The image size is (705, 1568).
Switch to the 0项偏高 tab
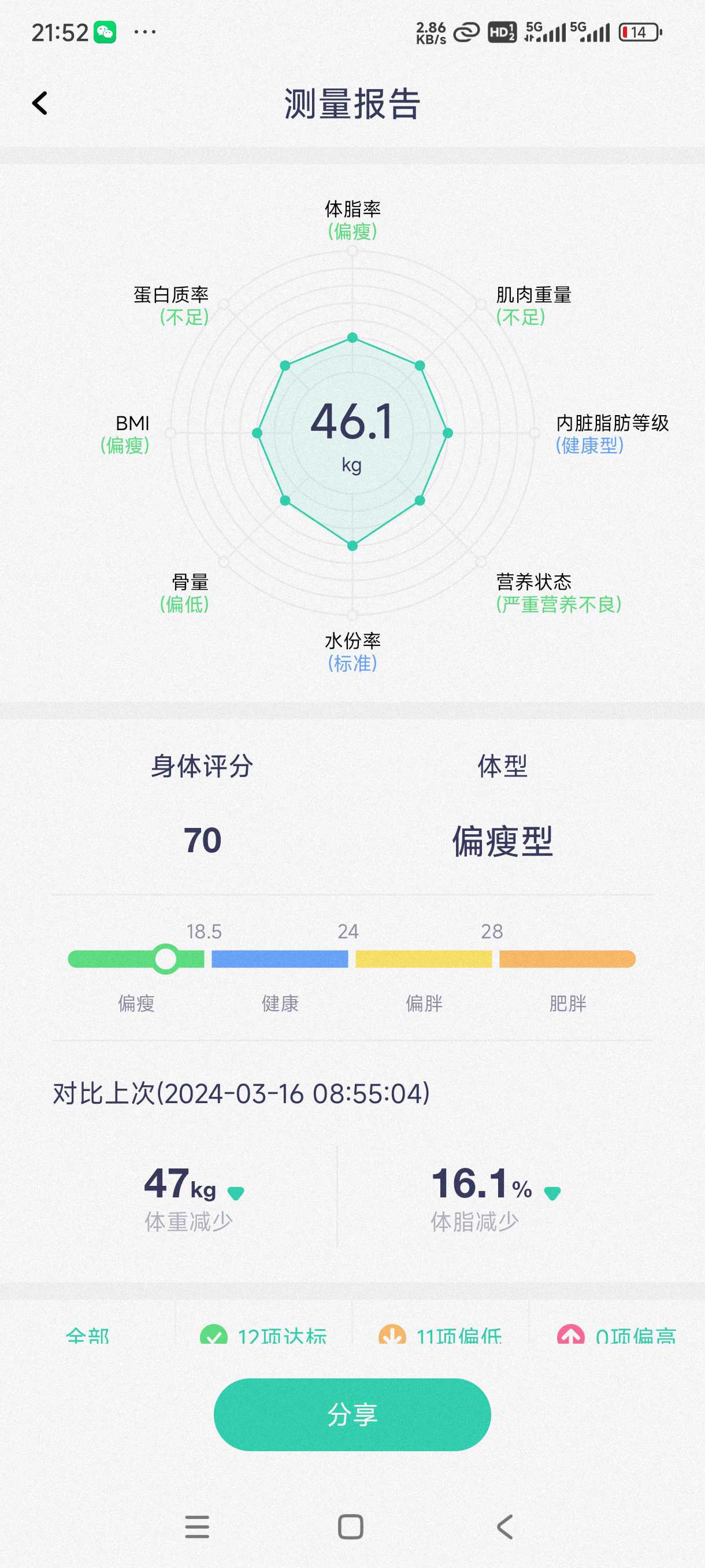[x=617, y=1334]
